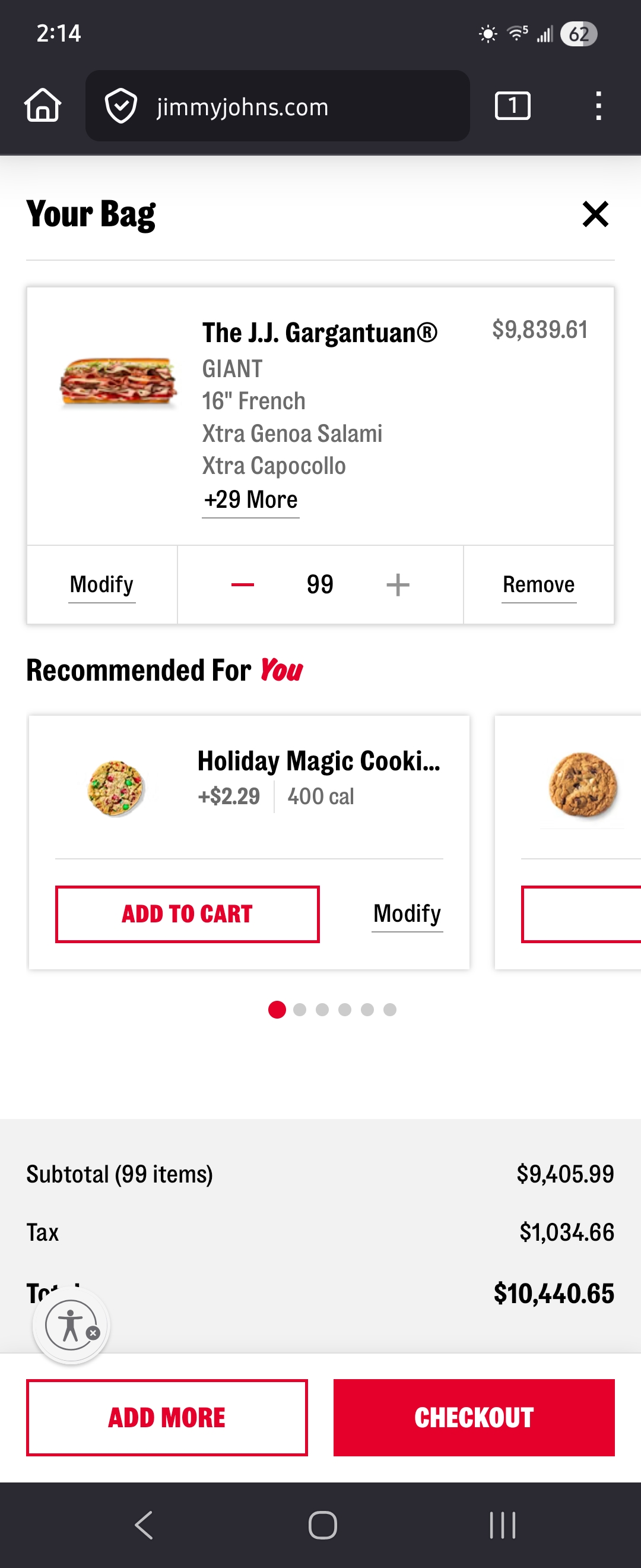The height and width of the screenshot is (1568, 641).
Task: Open the browser overflow menu
Action: (x=598, y=106)
